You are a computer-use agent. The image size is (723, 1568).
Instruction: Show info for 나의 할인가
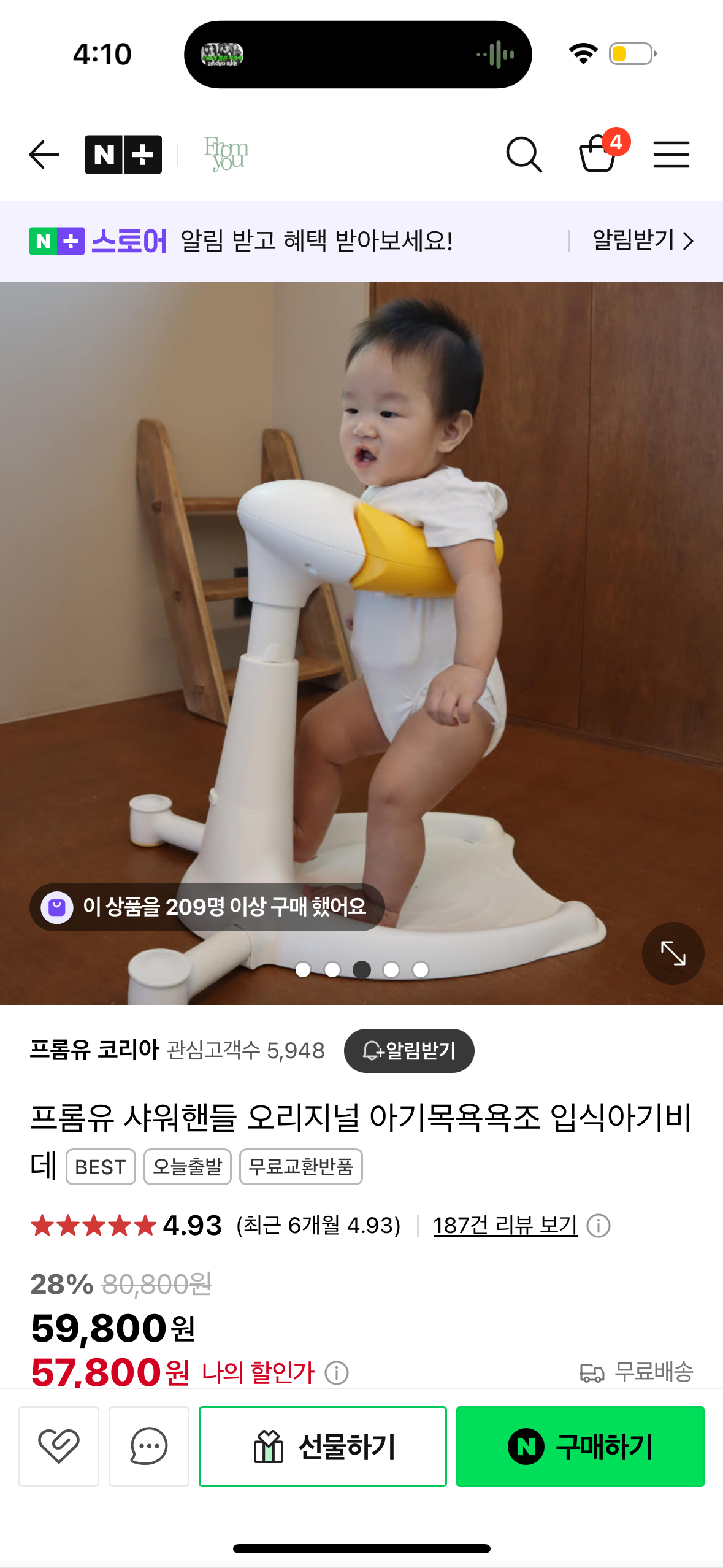(337, 1373)
